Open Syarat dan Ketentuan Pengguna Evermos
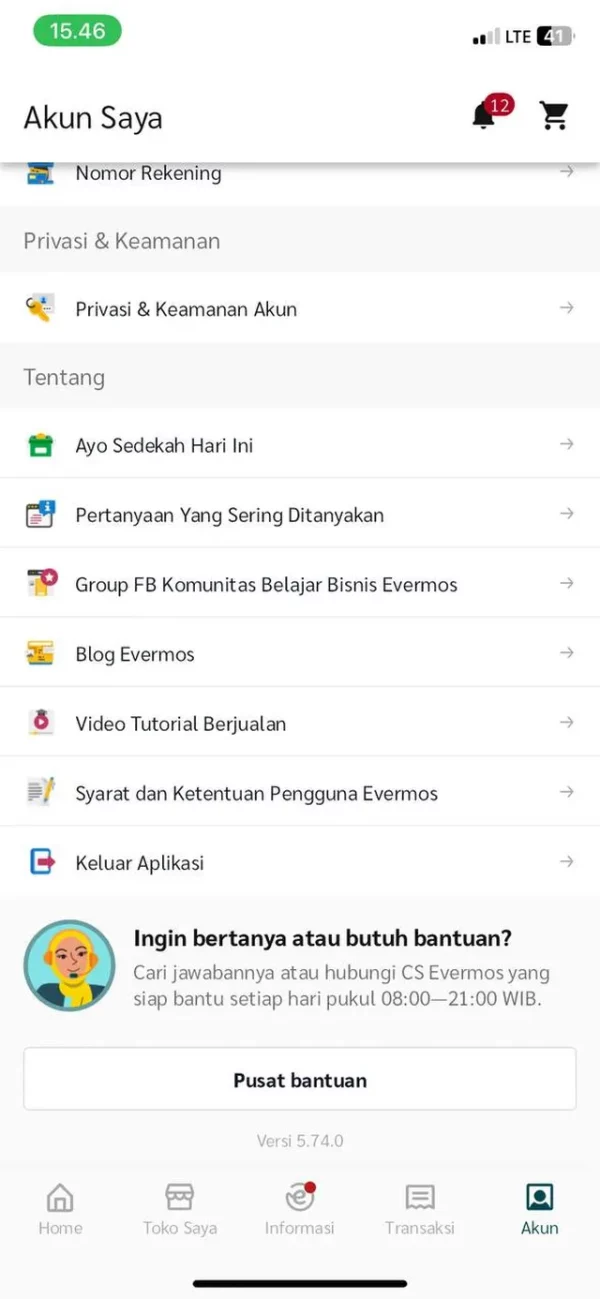 point(300,793)
